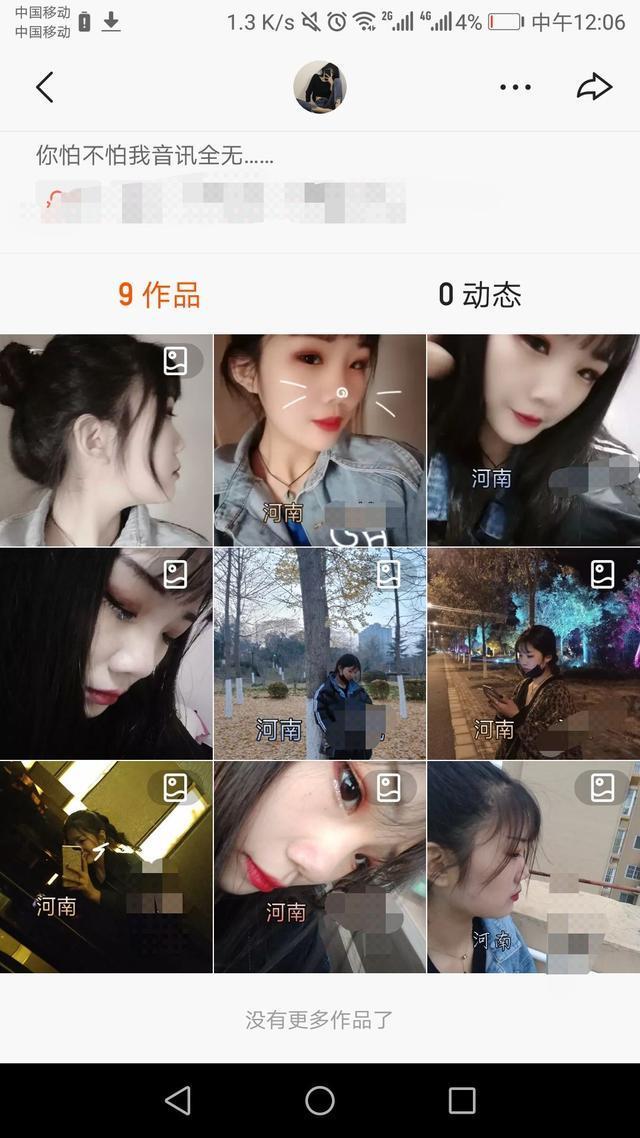Open the mirror selfie holding a phone
The height and width of the screenshot is (1138, 640).
[106, 867]
